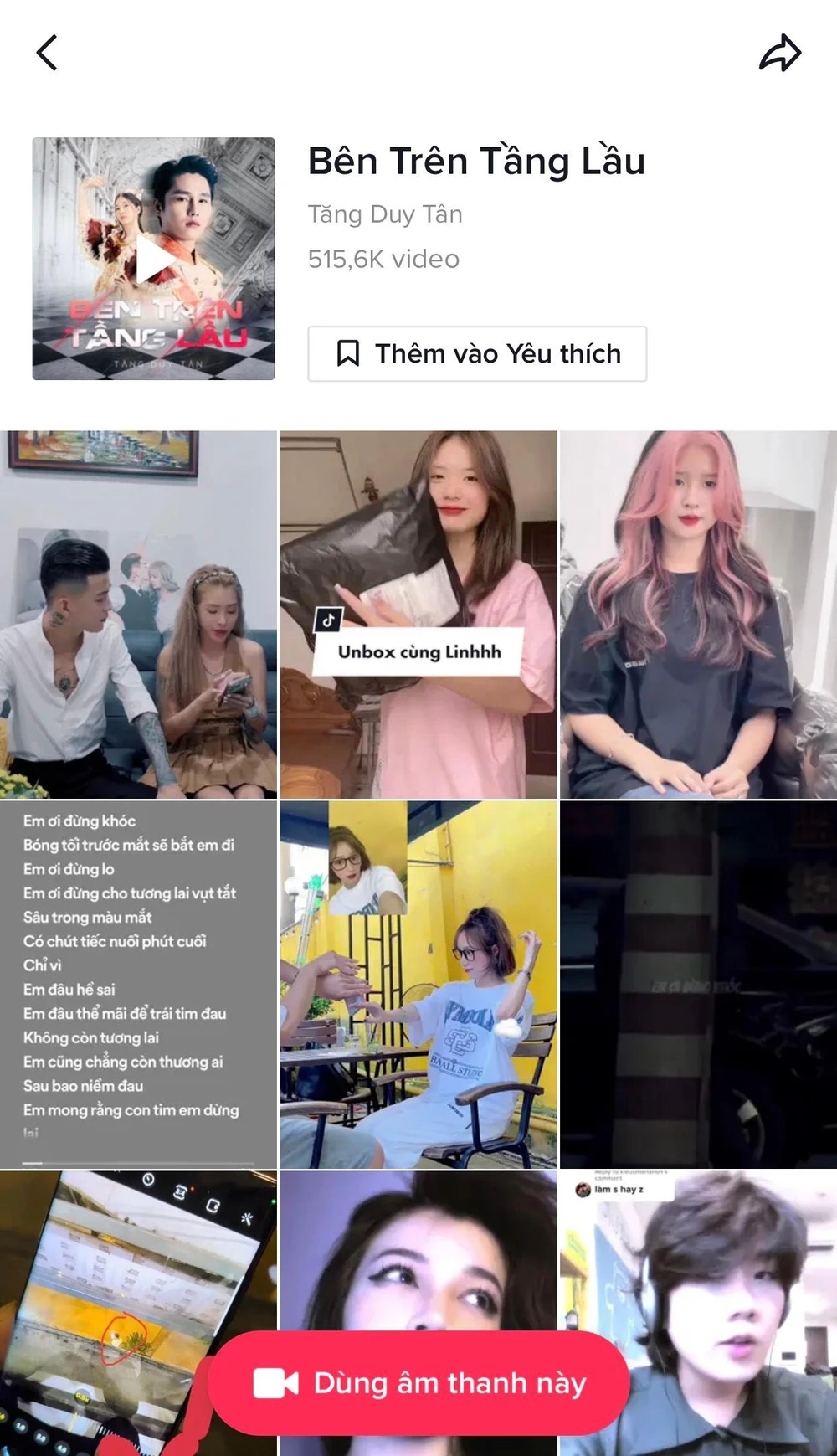Open the pink-haired girl video

[x=698, y=615]
